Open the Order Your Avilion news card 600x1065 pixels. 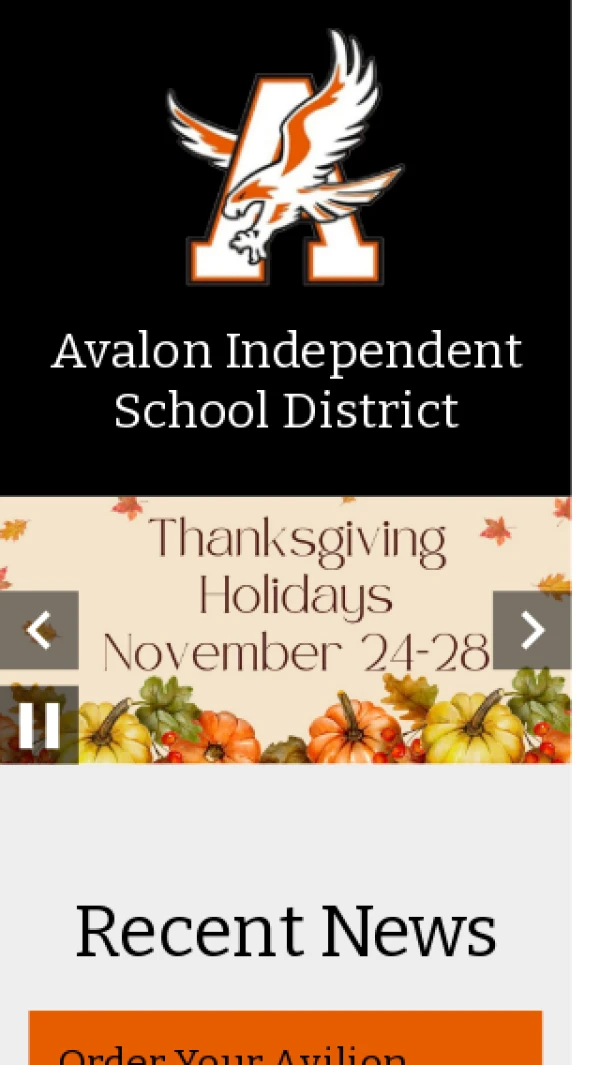[x=285, y=1040]
